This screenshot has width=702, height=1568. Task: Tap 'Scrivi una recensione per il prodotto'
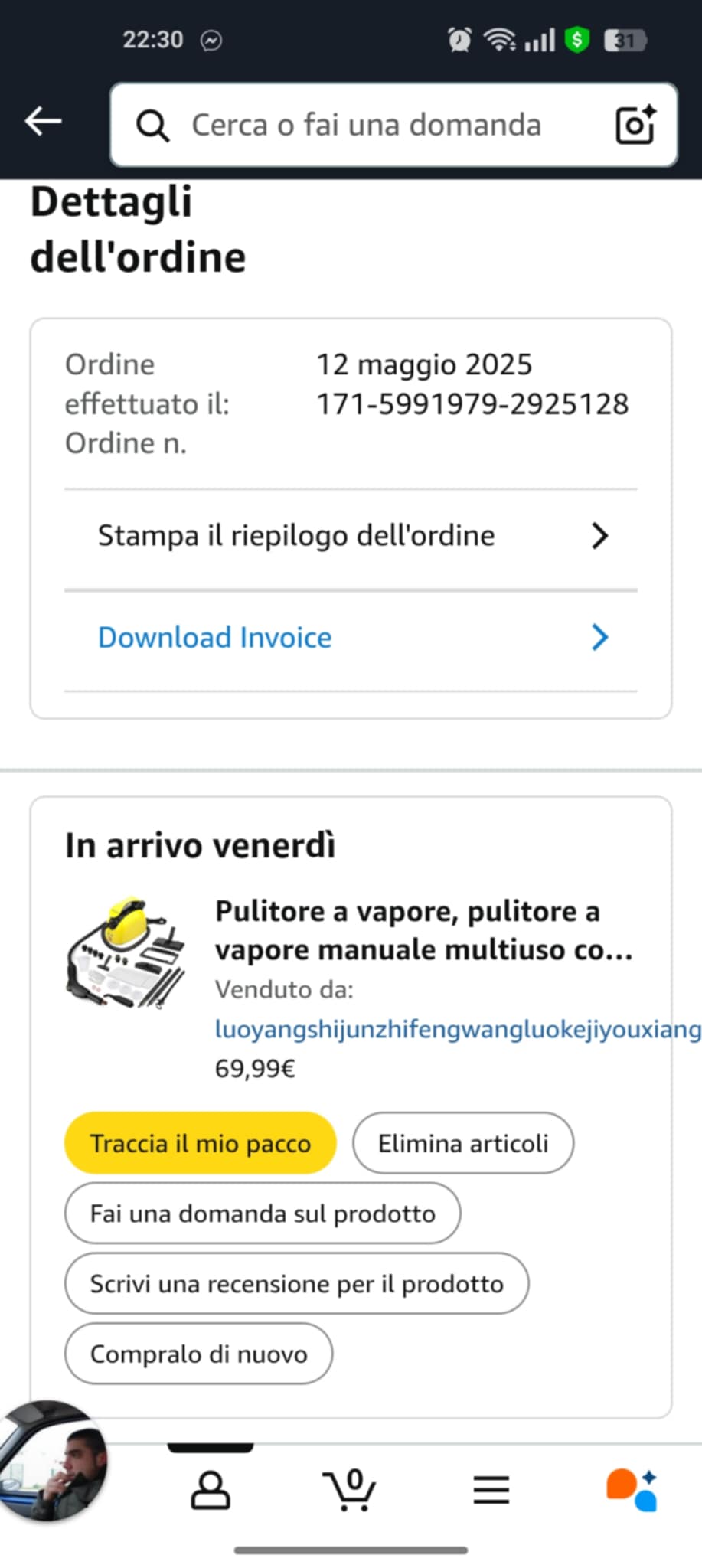click(296, 1284)
